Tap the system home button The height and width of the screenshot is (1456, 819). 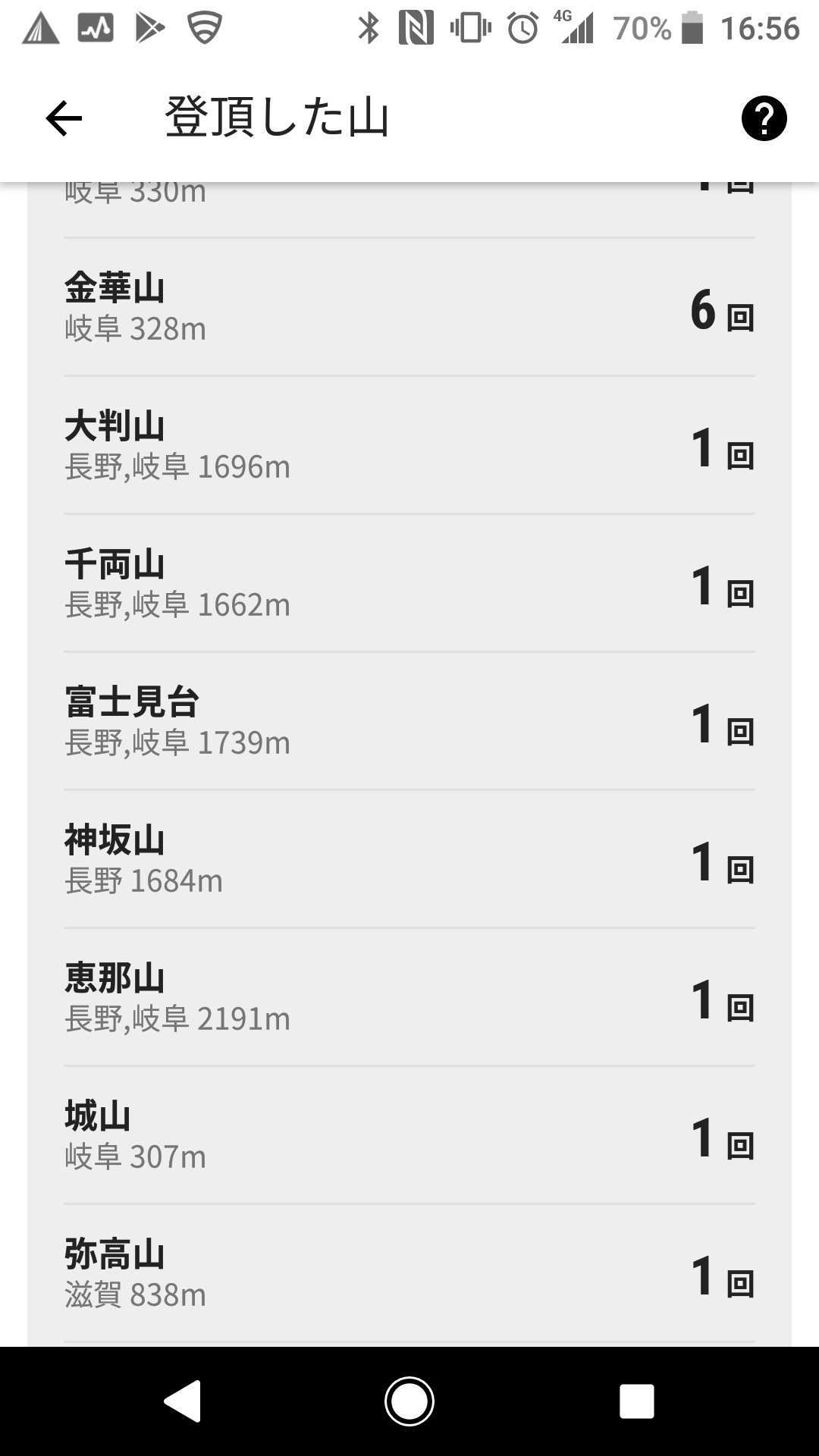(x=409, y=1401)
